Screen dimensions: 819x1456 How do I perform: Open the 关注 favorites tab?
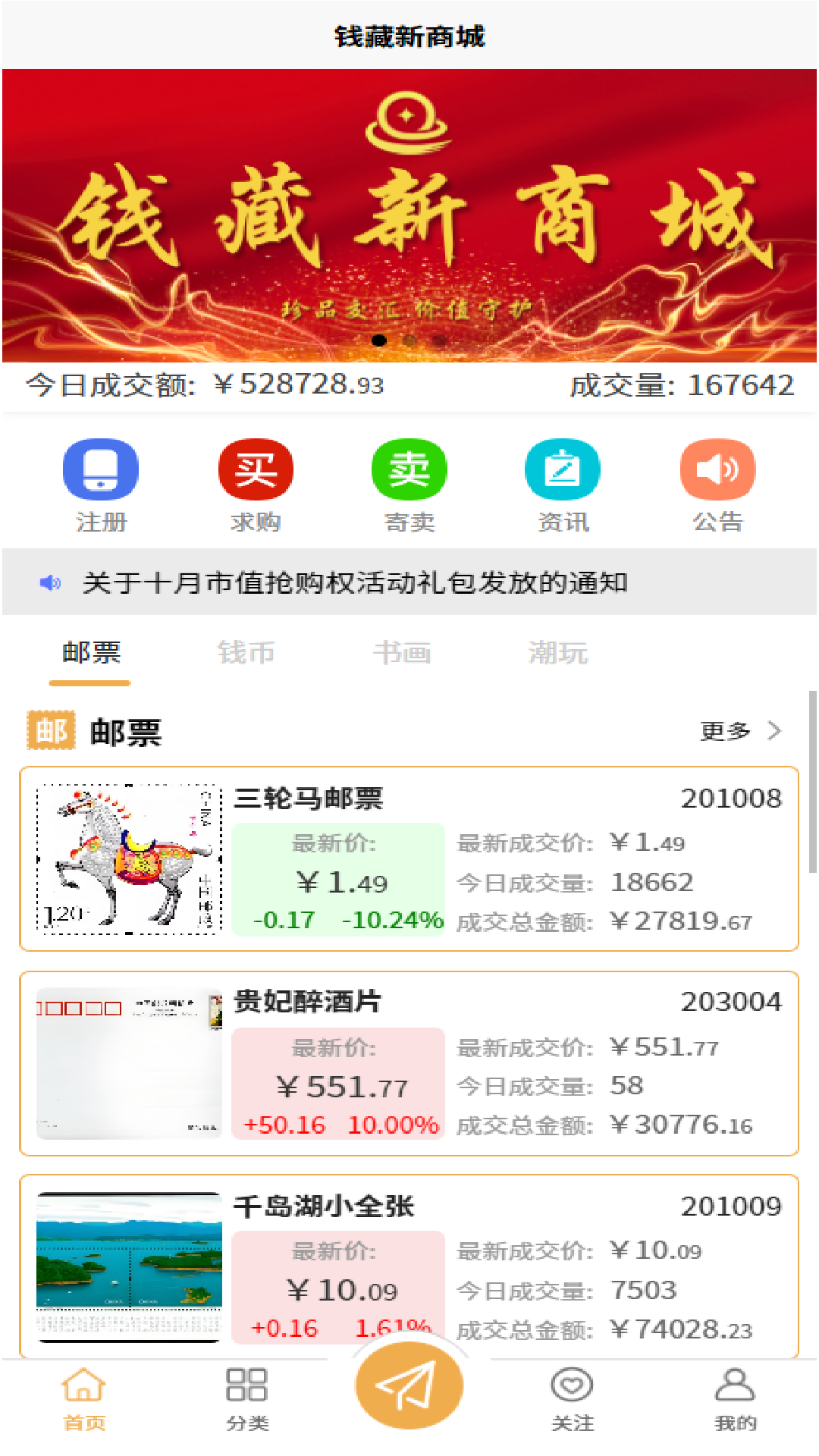572,1399
